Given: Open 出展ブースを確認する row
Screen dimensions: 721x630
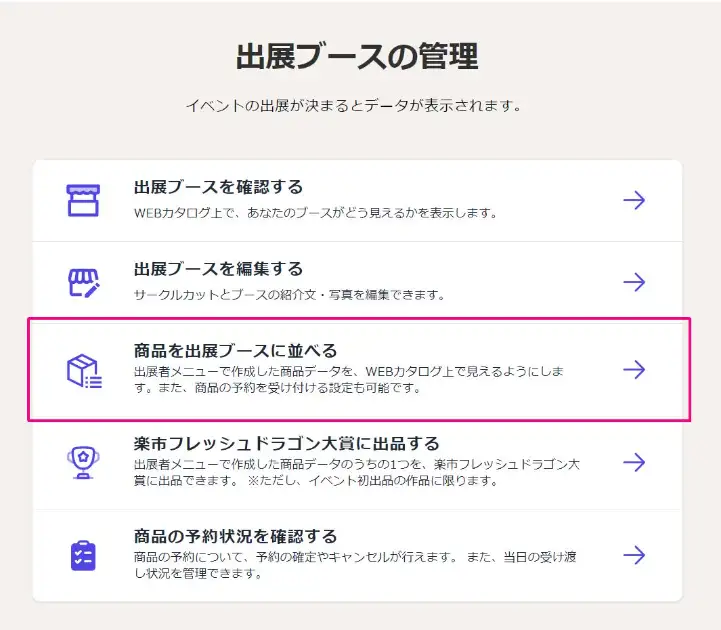Looking at the screenshot, I should (x=357, y=200).
